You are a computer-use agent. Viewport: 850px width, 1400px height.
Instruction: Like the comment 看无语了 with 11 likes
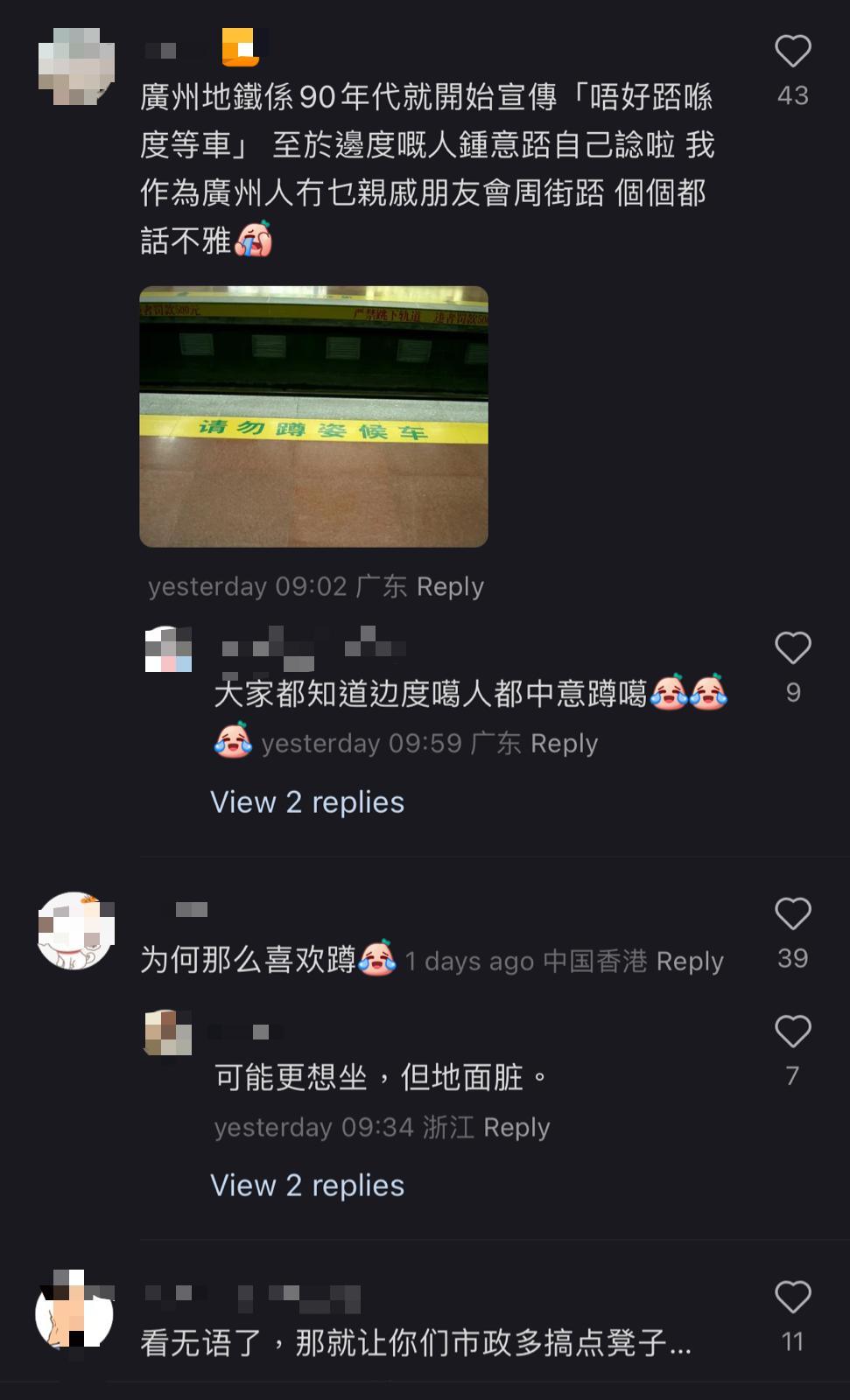click(792, 1298)
